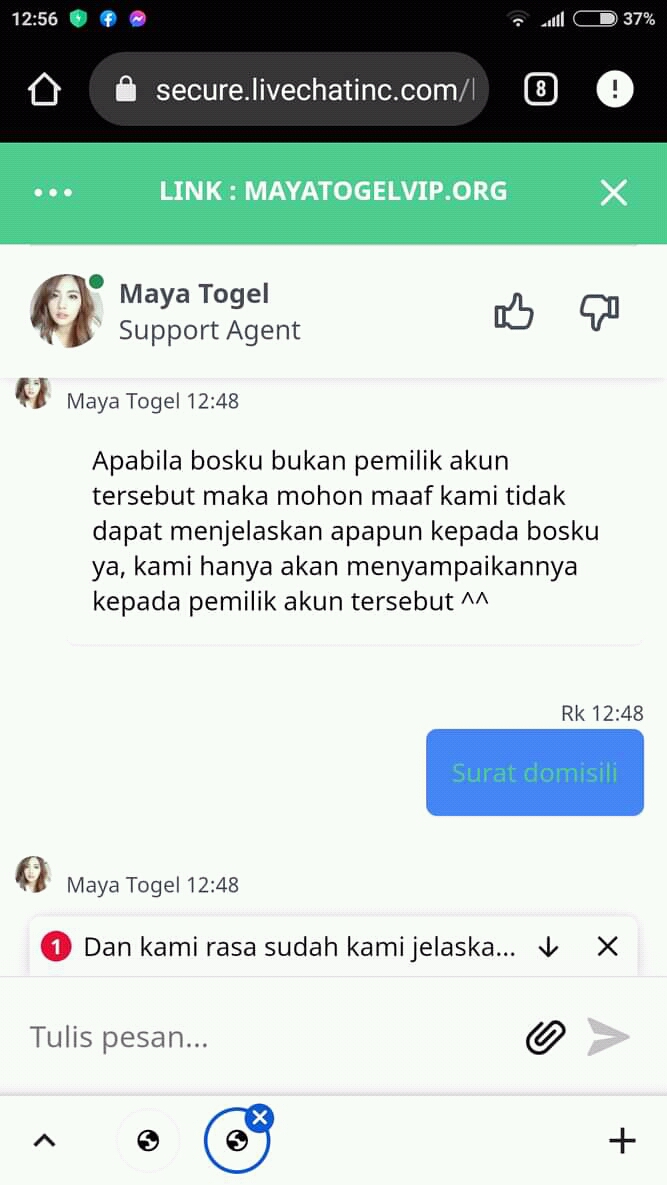Close the live chat window
Viewport: 667px width, 1185px height.
click(613, 192)
